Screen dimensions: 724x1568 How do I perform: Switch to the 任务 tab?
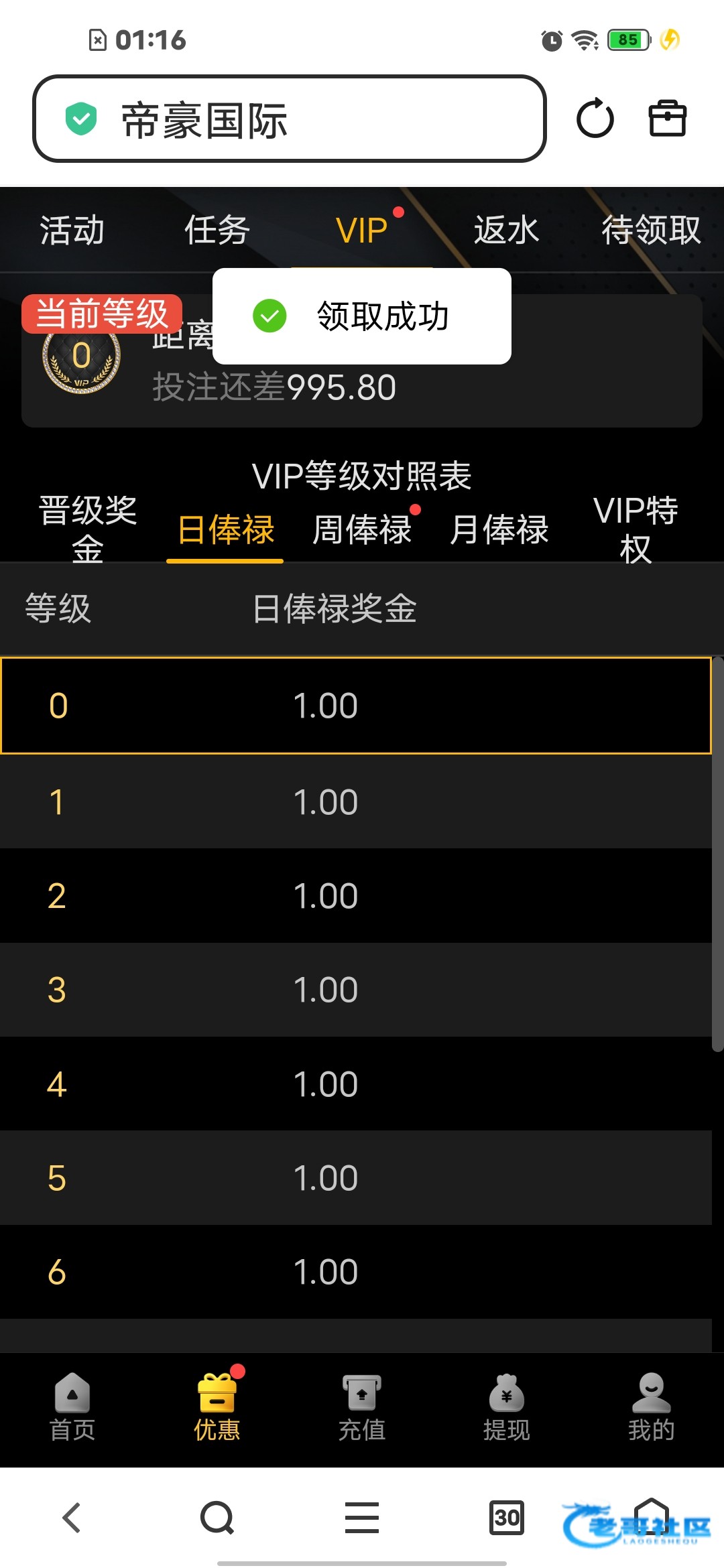[217, 230]
